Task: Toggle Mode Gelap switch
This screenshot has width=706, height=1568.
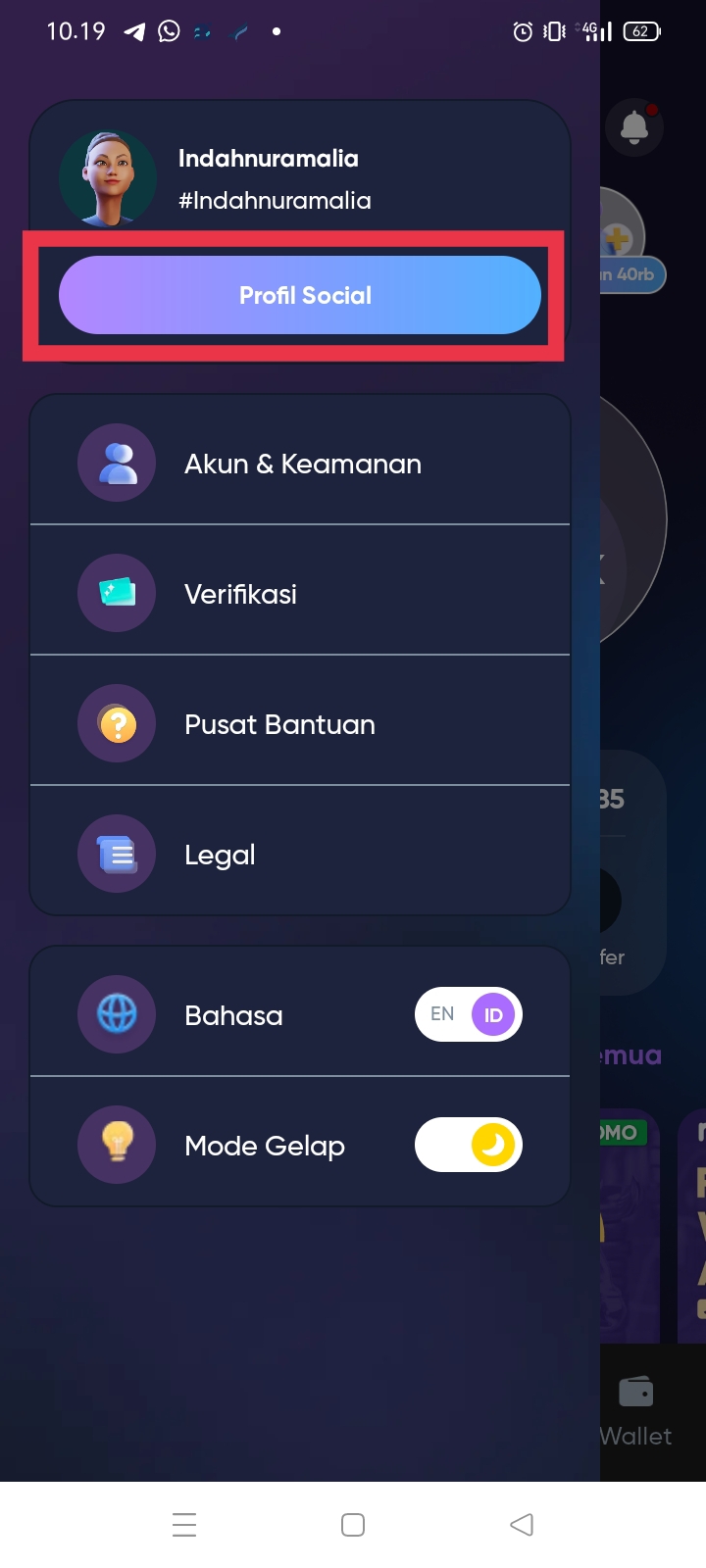Action: 469,1145
